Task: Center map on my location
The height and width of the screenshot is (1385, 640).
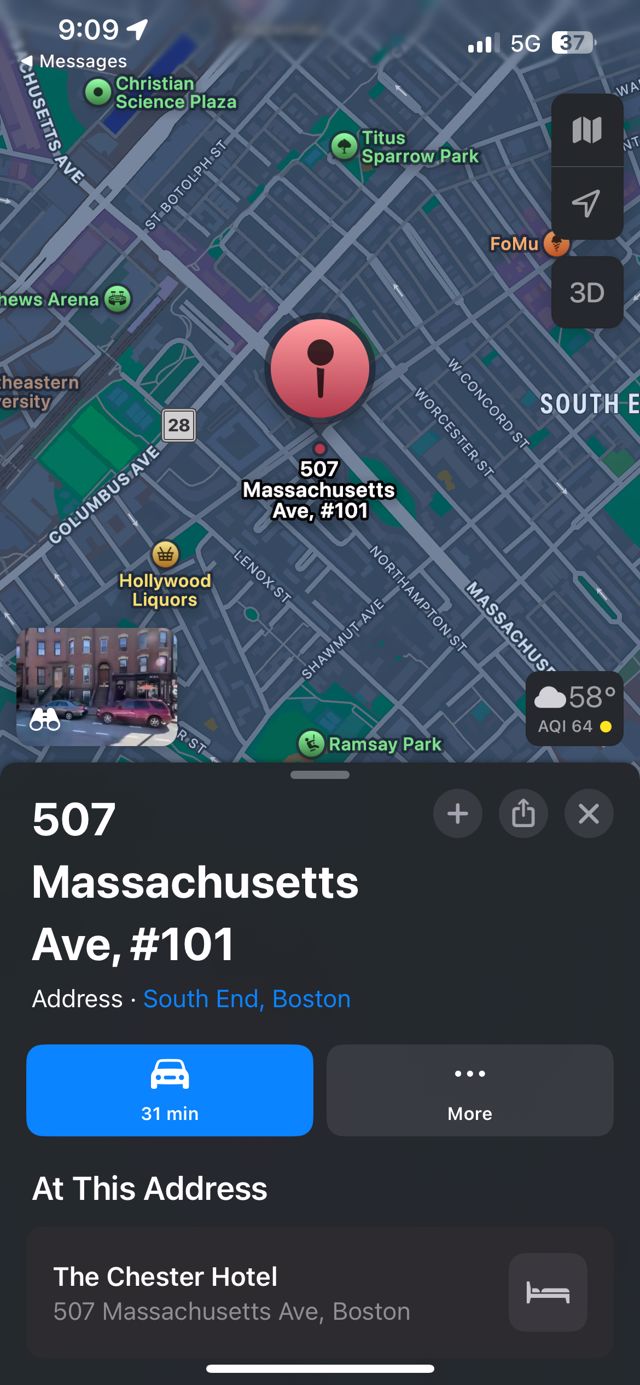Action: (x=587, y=204)
